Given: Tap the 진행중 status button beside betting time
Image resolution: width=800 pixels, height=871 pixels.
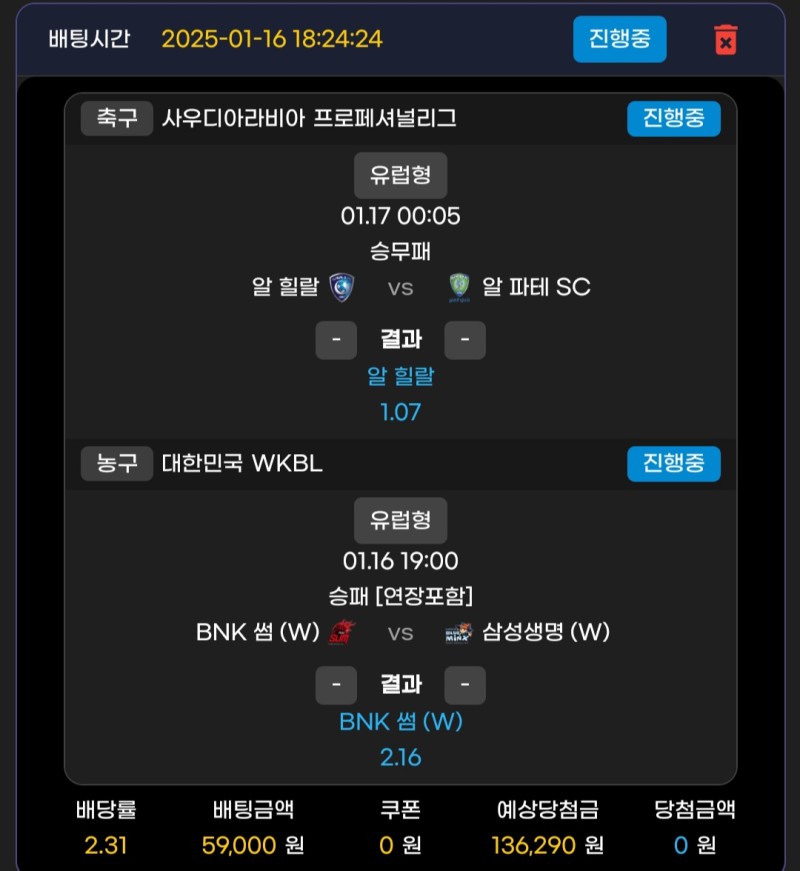Looking at the screenshot, I should click(x=619, y=40).
